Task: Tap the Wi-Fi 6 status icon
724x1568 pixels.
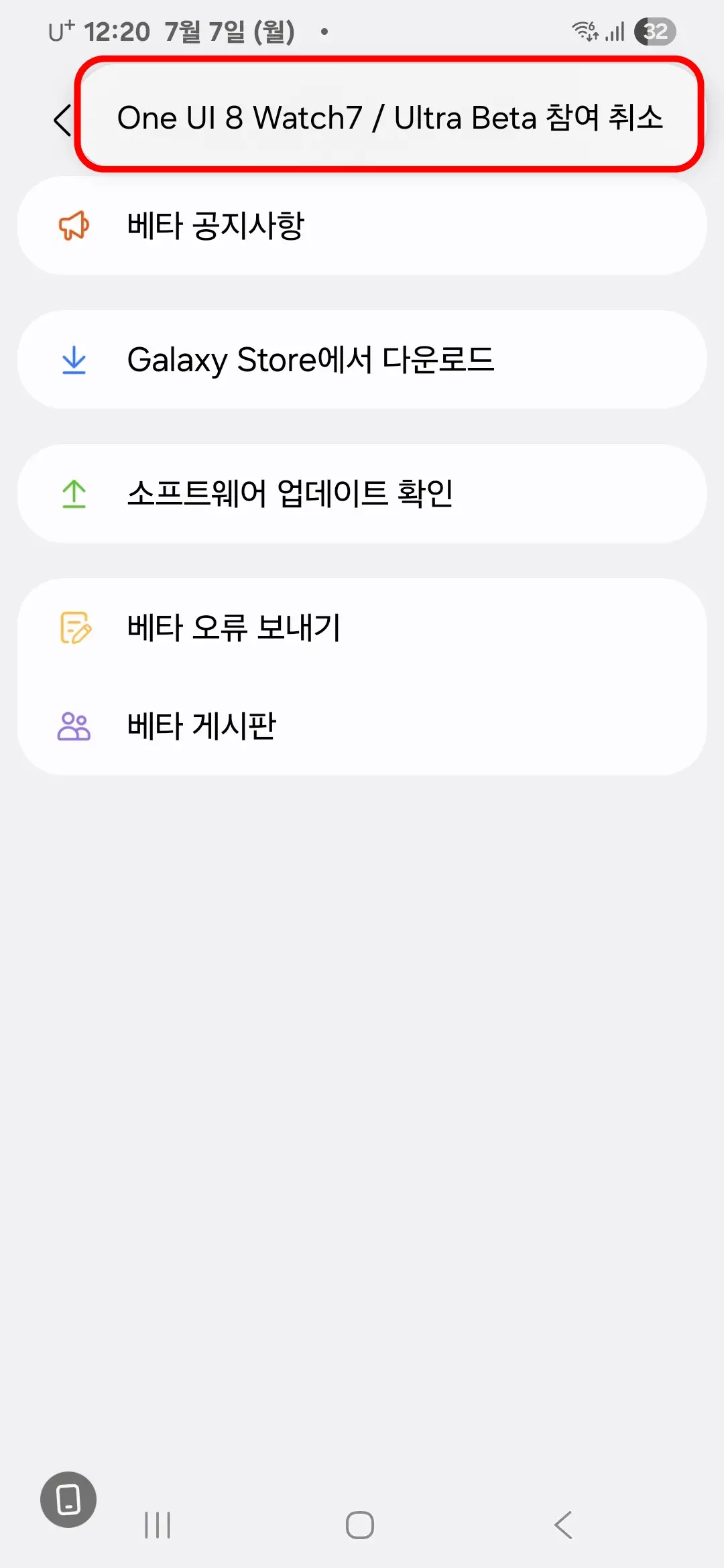Action: point(585,30)
